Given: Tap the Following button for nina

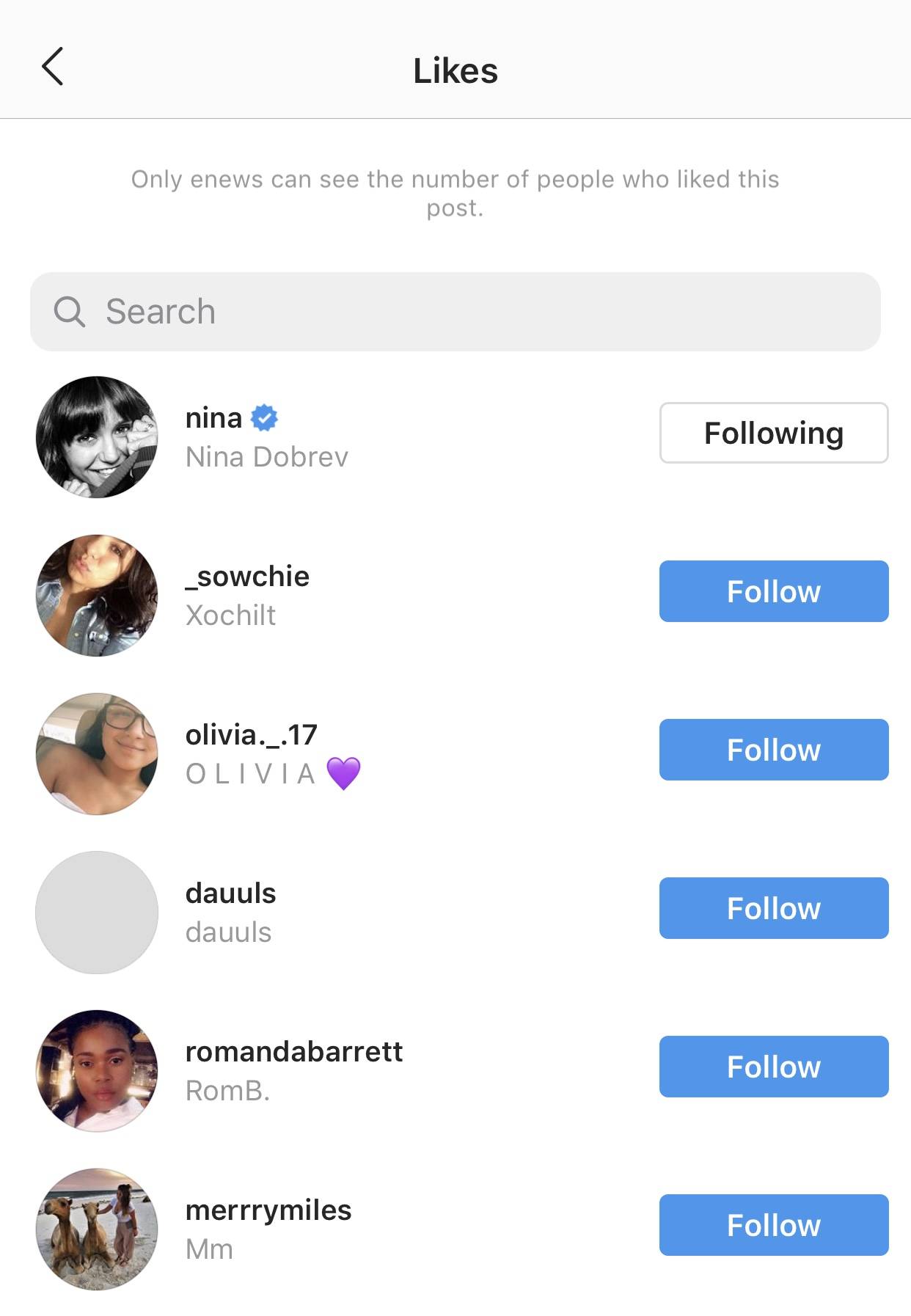Looking at the screenshot, I should (774, 433).
